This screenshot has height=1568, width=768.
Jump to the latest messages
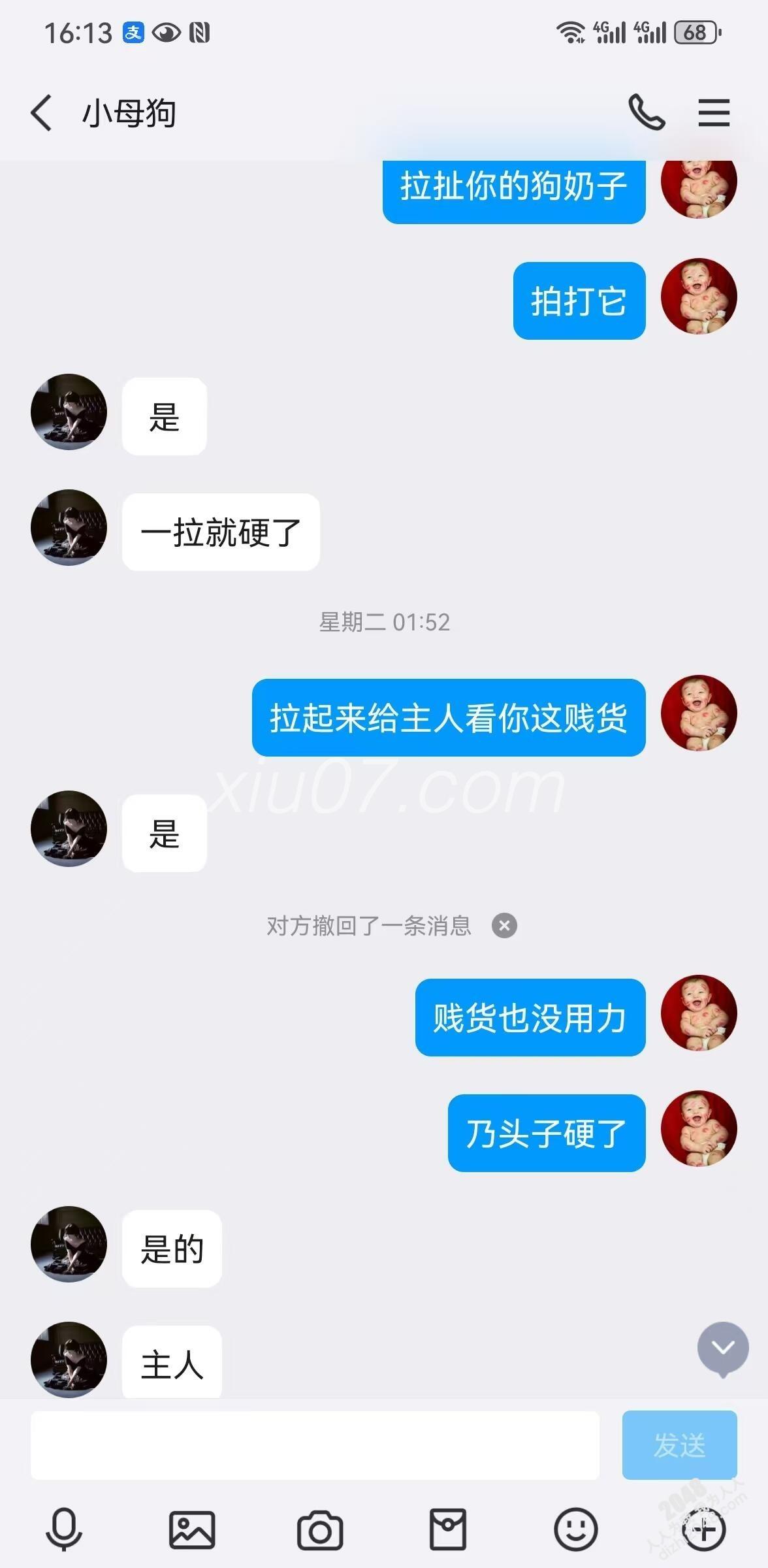(722, 1348)
